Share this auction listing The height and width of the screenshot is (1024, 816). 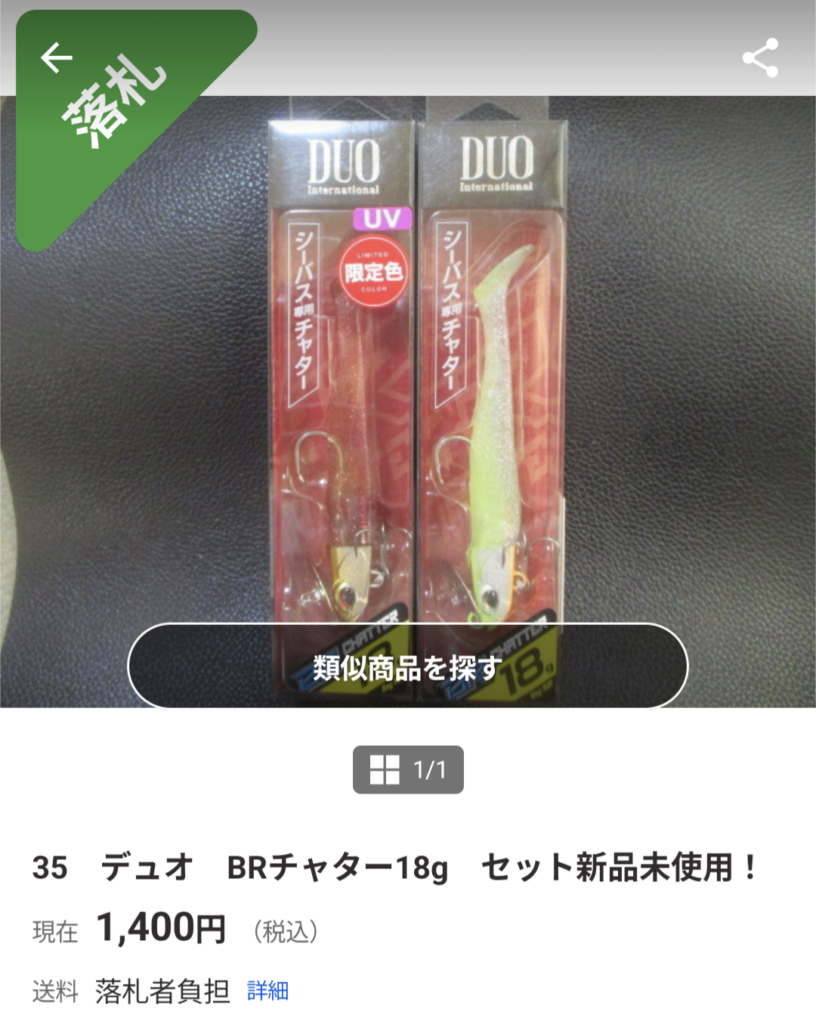click(x=760, y=59)
